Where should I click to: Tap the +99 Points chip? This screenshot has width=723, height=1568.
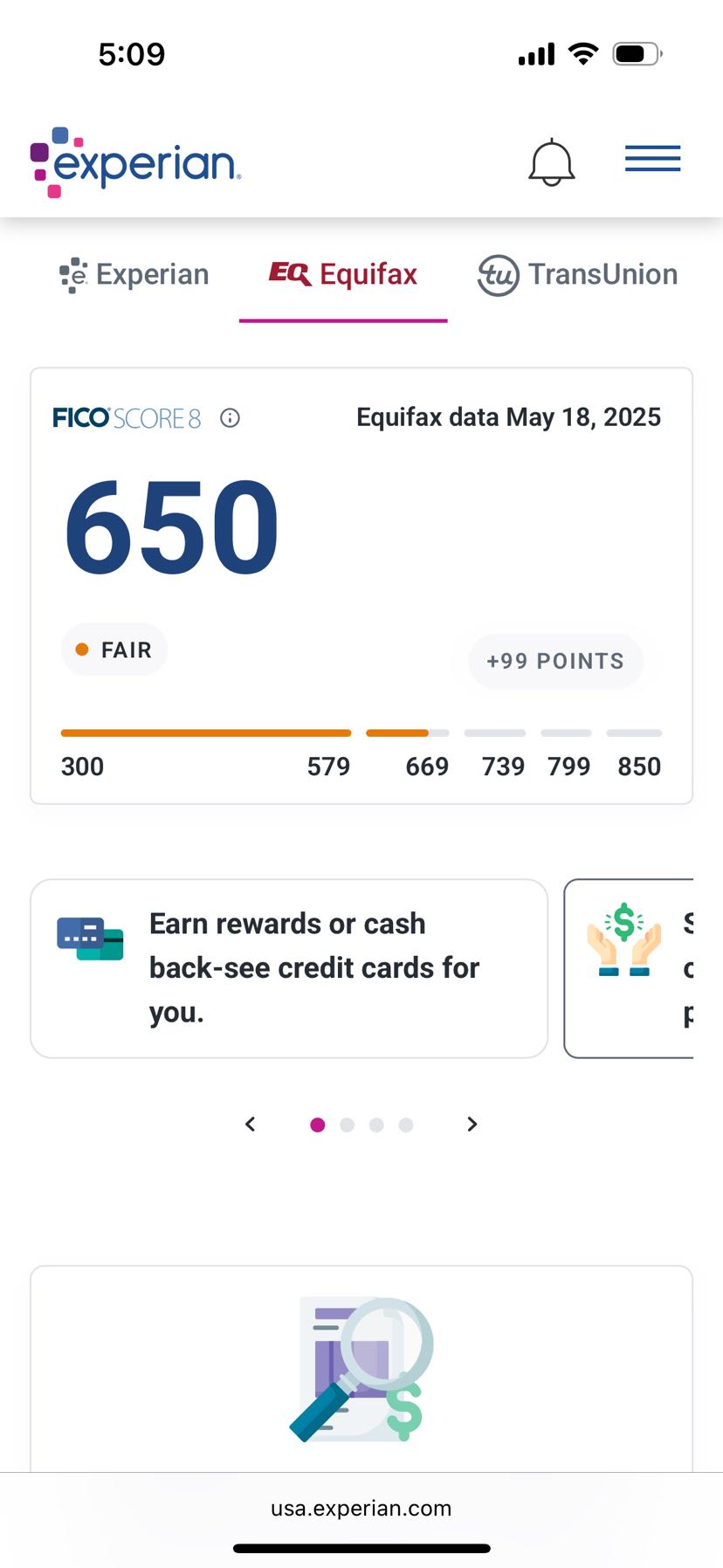555,661
